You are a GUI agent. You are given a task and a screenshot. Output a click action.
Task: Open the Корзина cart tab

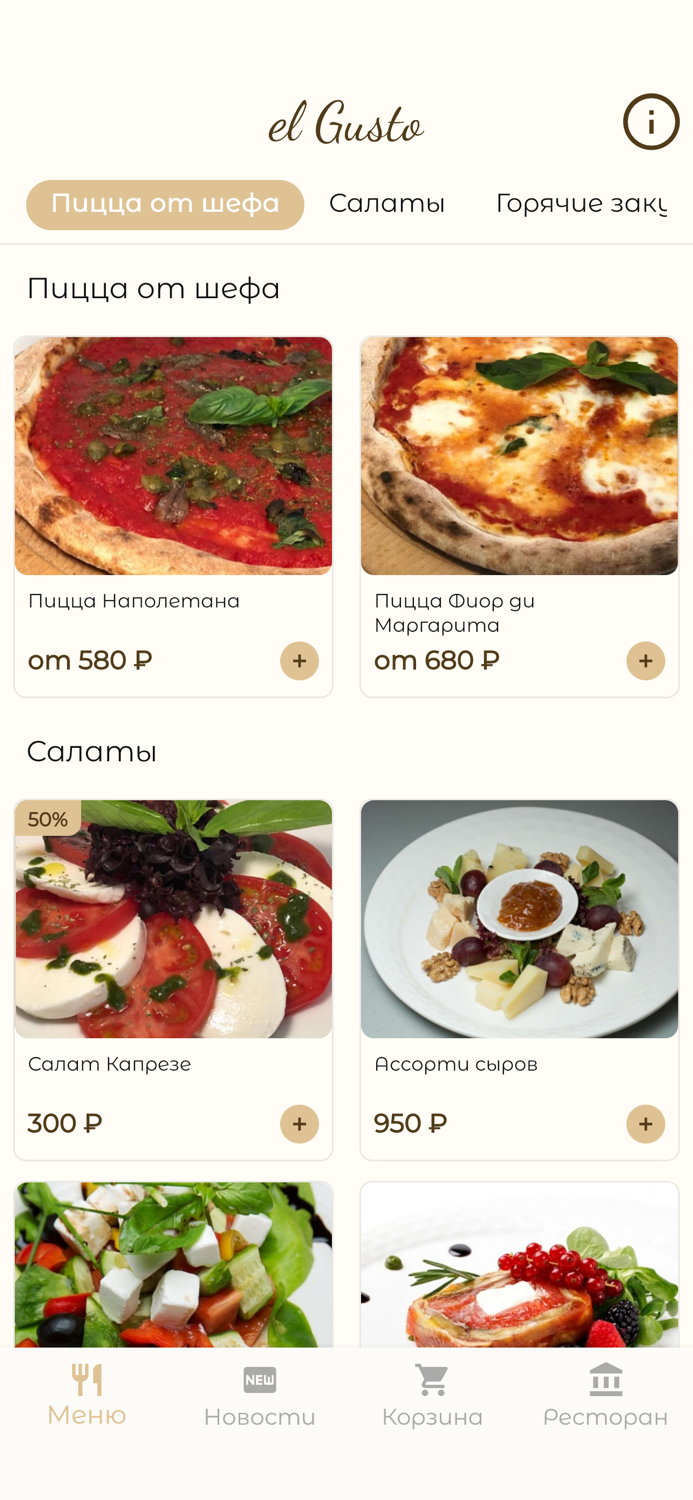(432, 1397)
